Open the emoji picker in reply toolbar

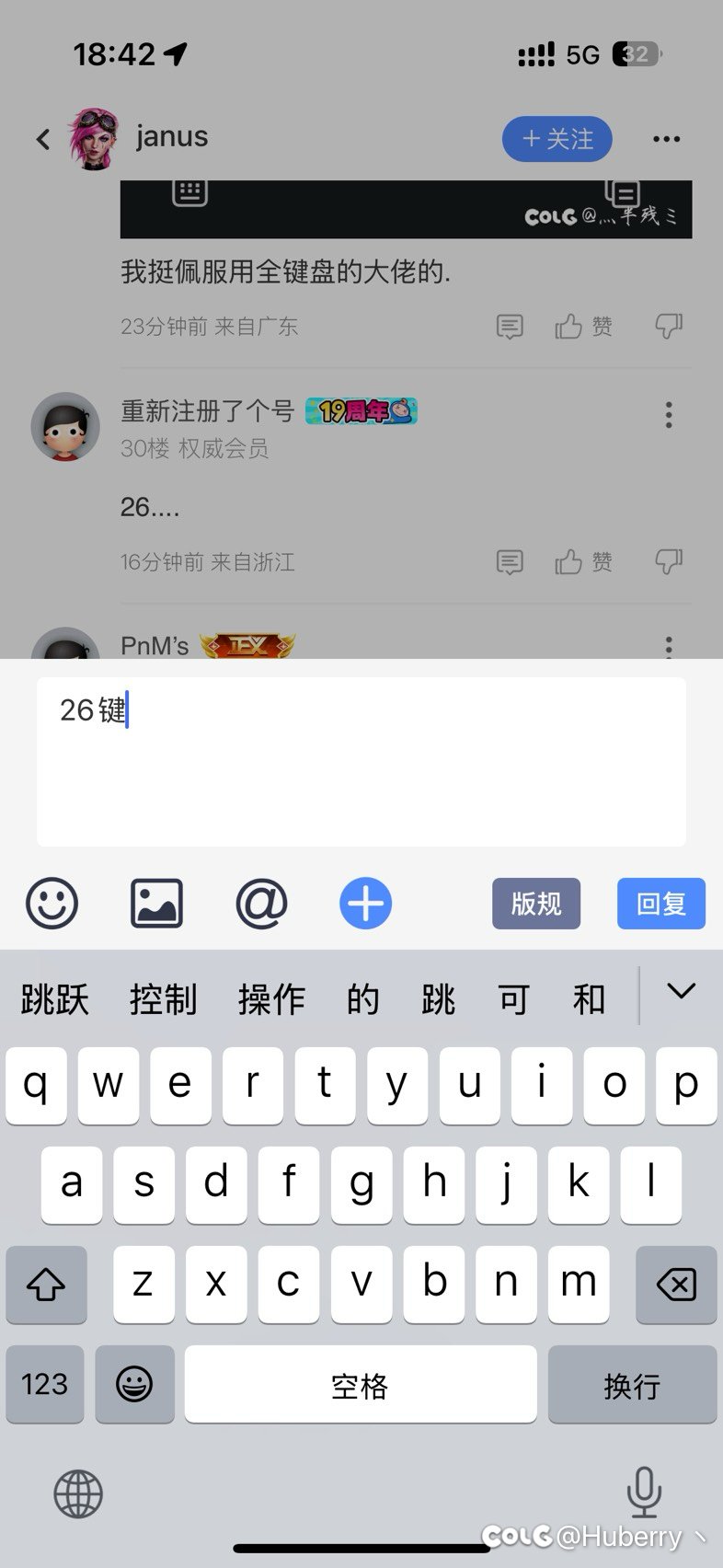coord(52,903)
